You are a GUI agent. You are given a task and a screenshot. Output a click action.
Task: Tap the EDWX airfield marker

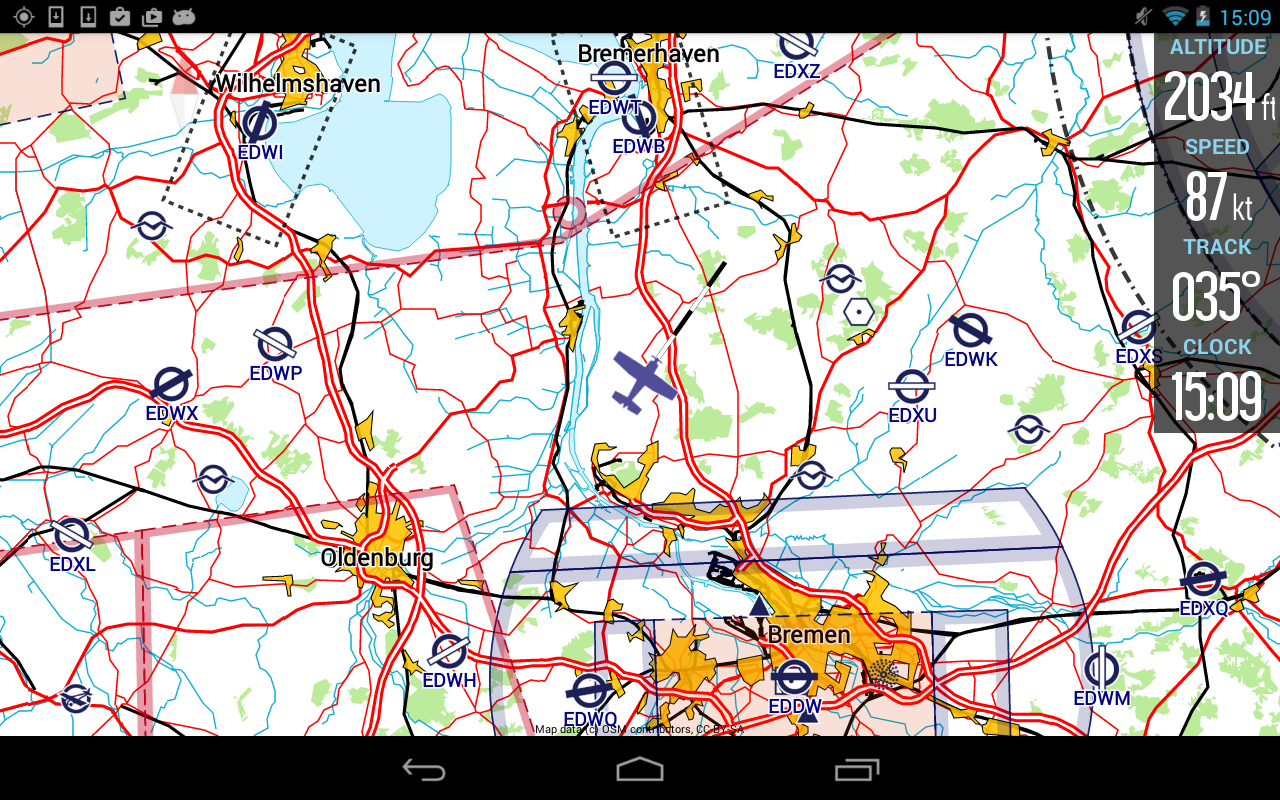[x=171, y=385]
